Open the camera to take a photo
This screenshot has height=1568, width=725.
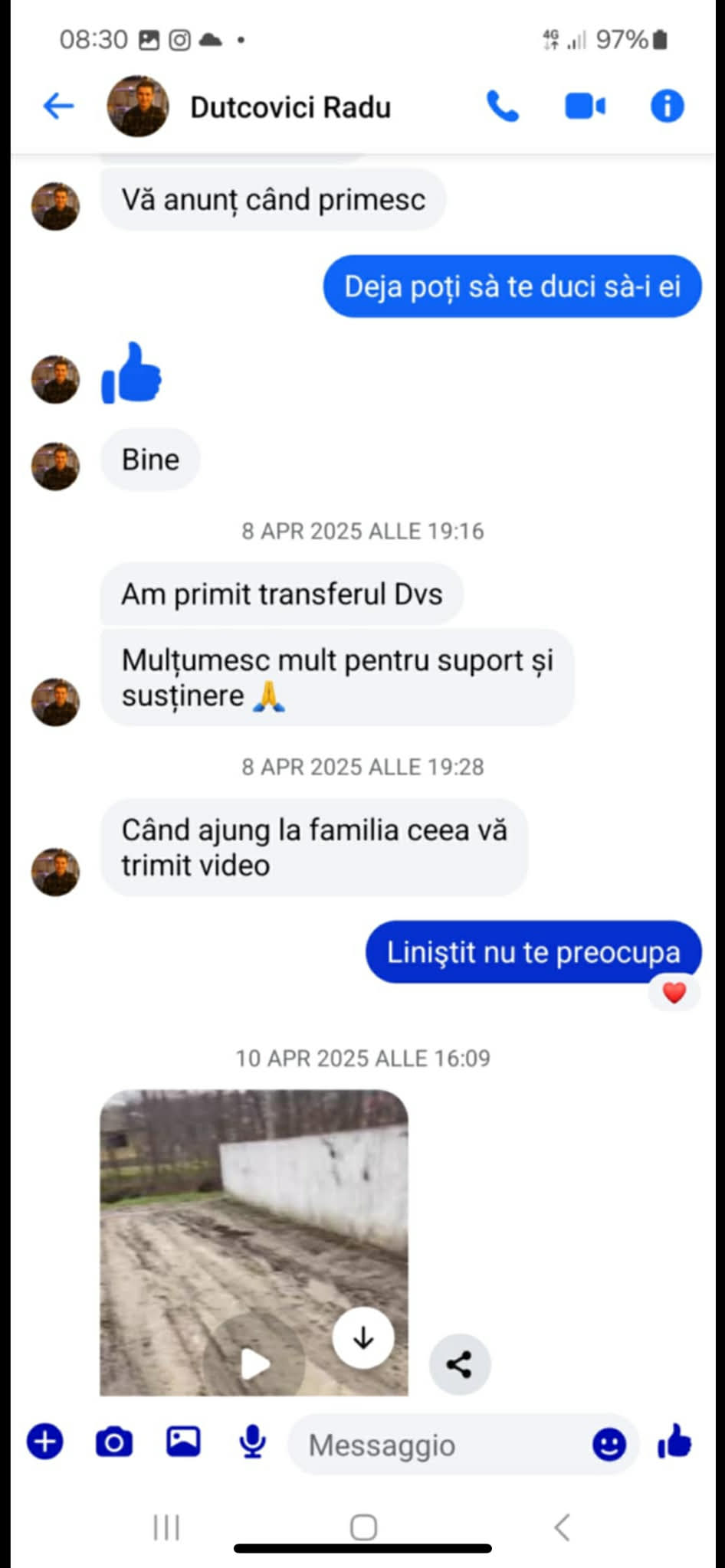(x=114, y=1442)
